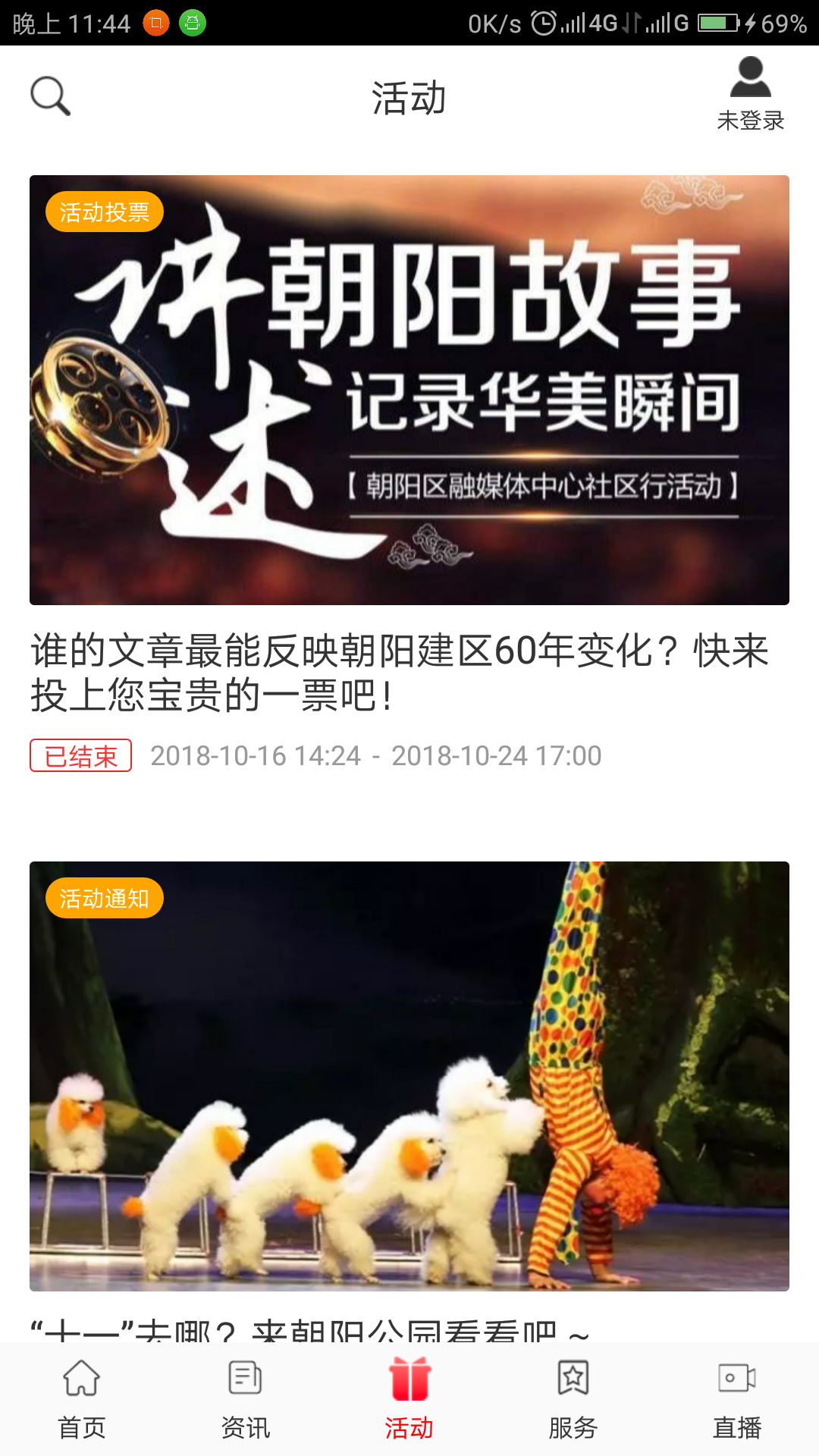Open the poodle circus activity notice card
This screenshot has width=819, height=1456.
409,1075
